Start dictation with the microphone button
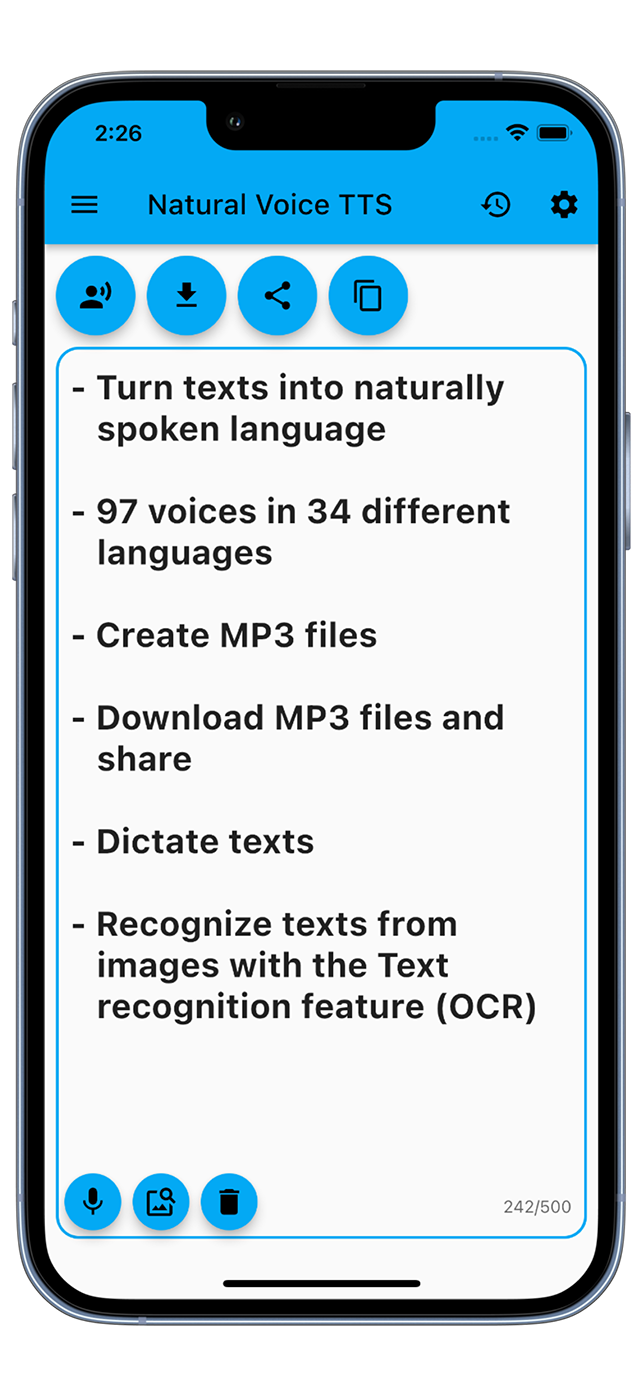The width and height of the screenshot is (642, 1389). click(x=93, y=1201)
